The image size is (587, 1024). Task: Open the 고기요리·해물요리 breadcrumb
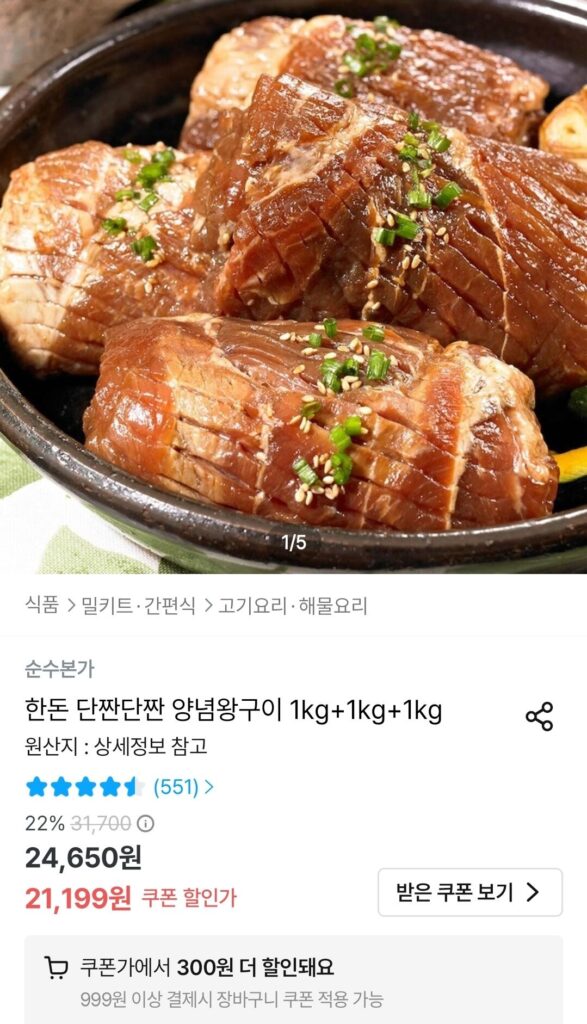pyautogui.click(x=293, y=605)
